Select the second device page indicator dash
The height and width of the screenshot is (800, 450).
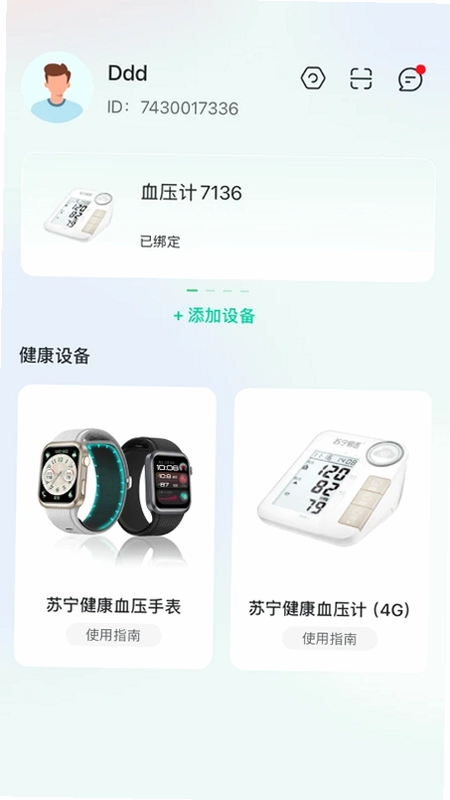point(210,291)
